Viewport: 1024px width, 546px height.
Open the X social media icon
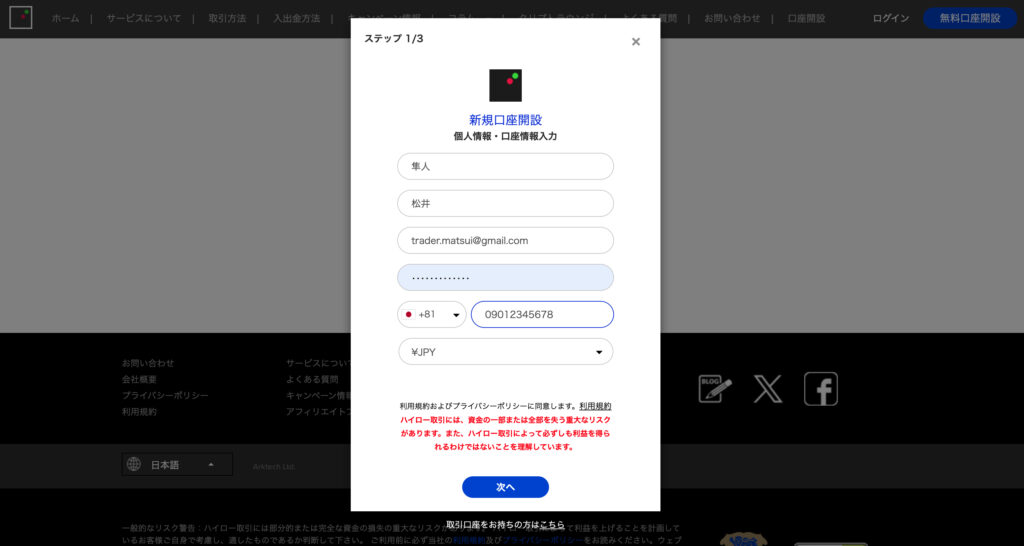point(768,389)
